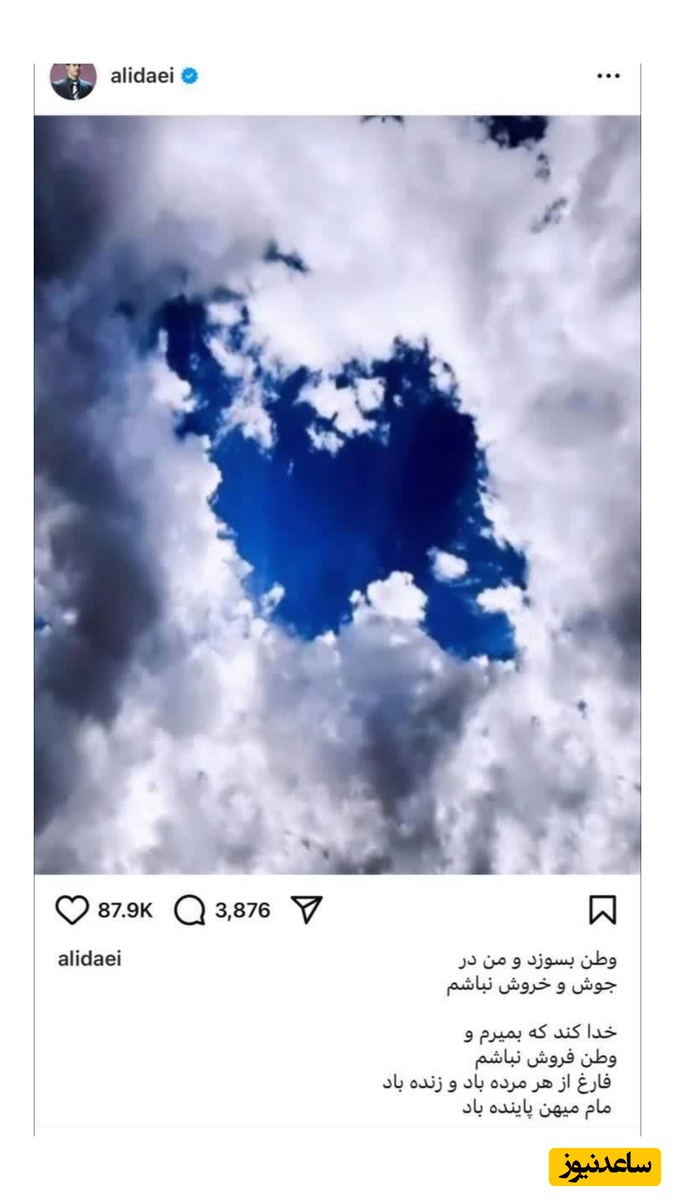Share this post via the paper plane
The width and height of the screenshot is (675, 1200).
pyautogui.click(x=306, y=909)
